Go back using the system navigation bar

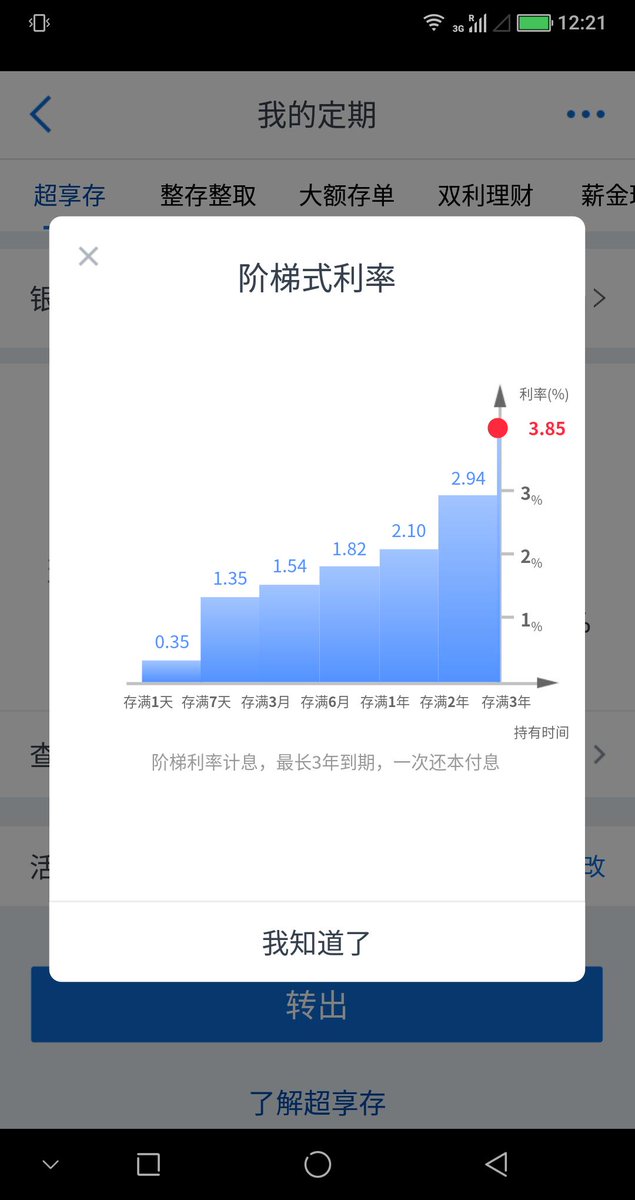pos(496,1163)
